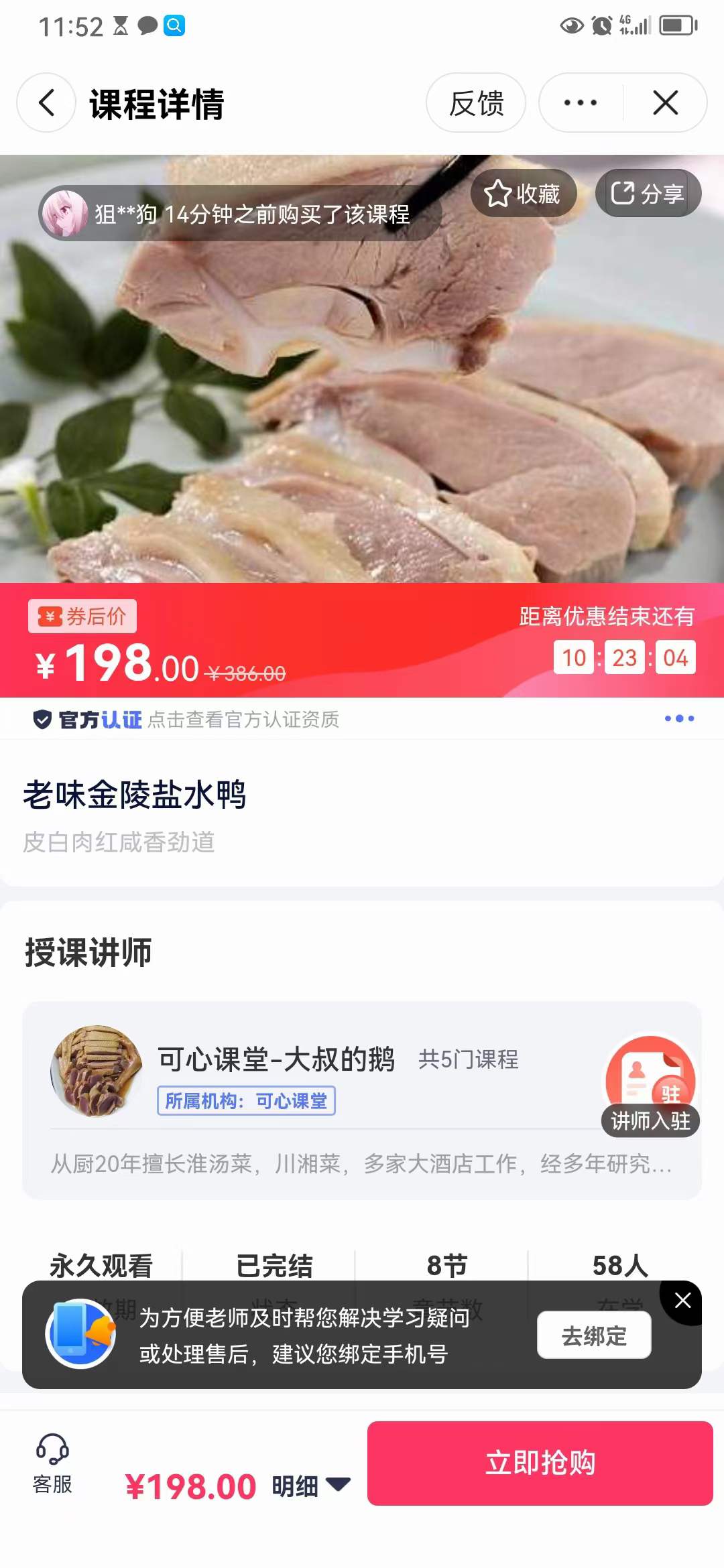724x1568 pixels.
Task: Dismiss the phone binding banner with its X
Action: point(683,1300)
